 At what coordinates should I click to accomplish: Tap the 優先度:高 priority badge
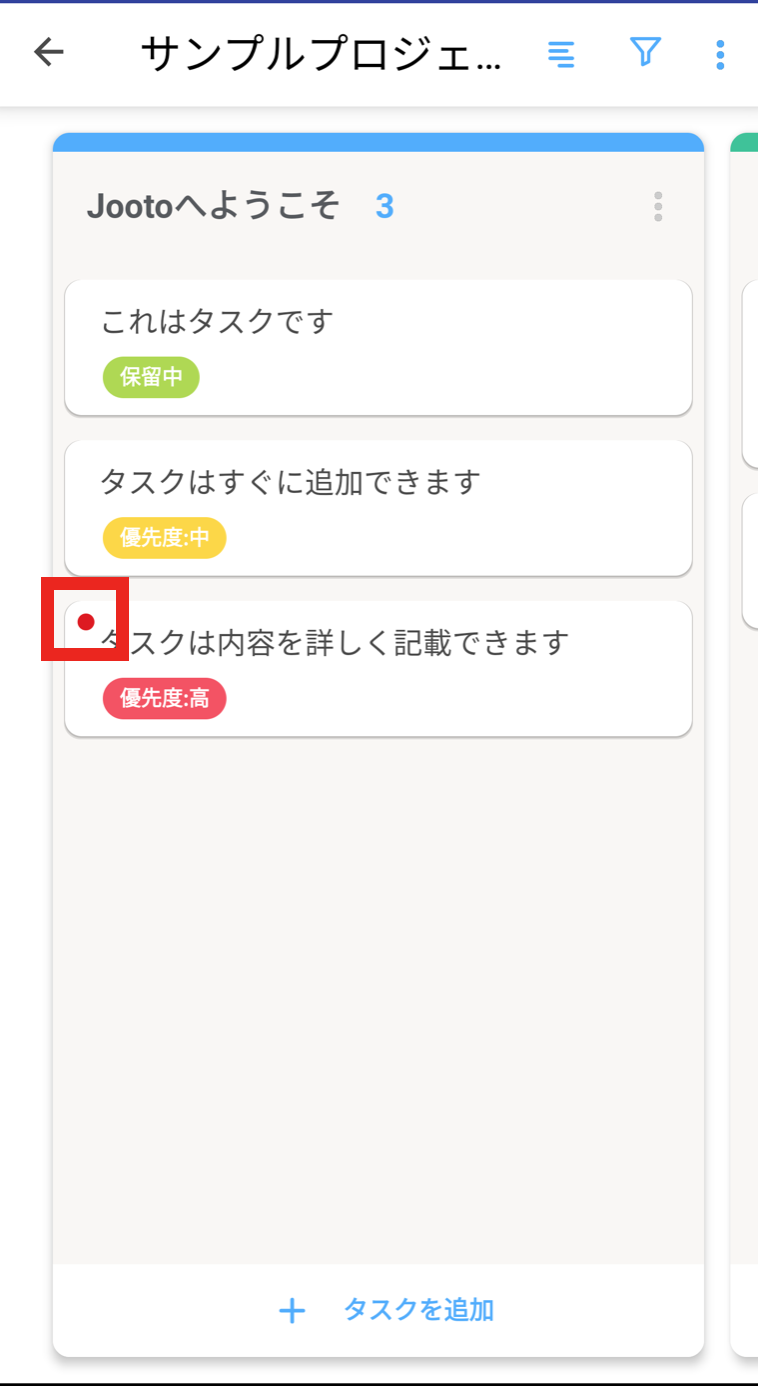[x=164, y=698]
